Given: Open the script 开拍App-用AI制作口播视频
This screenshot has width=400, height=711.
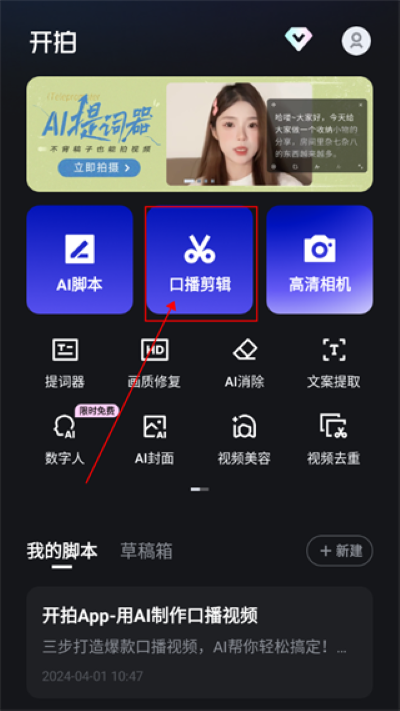Looking at the screenshot, I should [200, 642].
